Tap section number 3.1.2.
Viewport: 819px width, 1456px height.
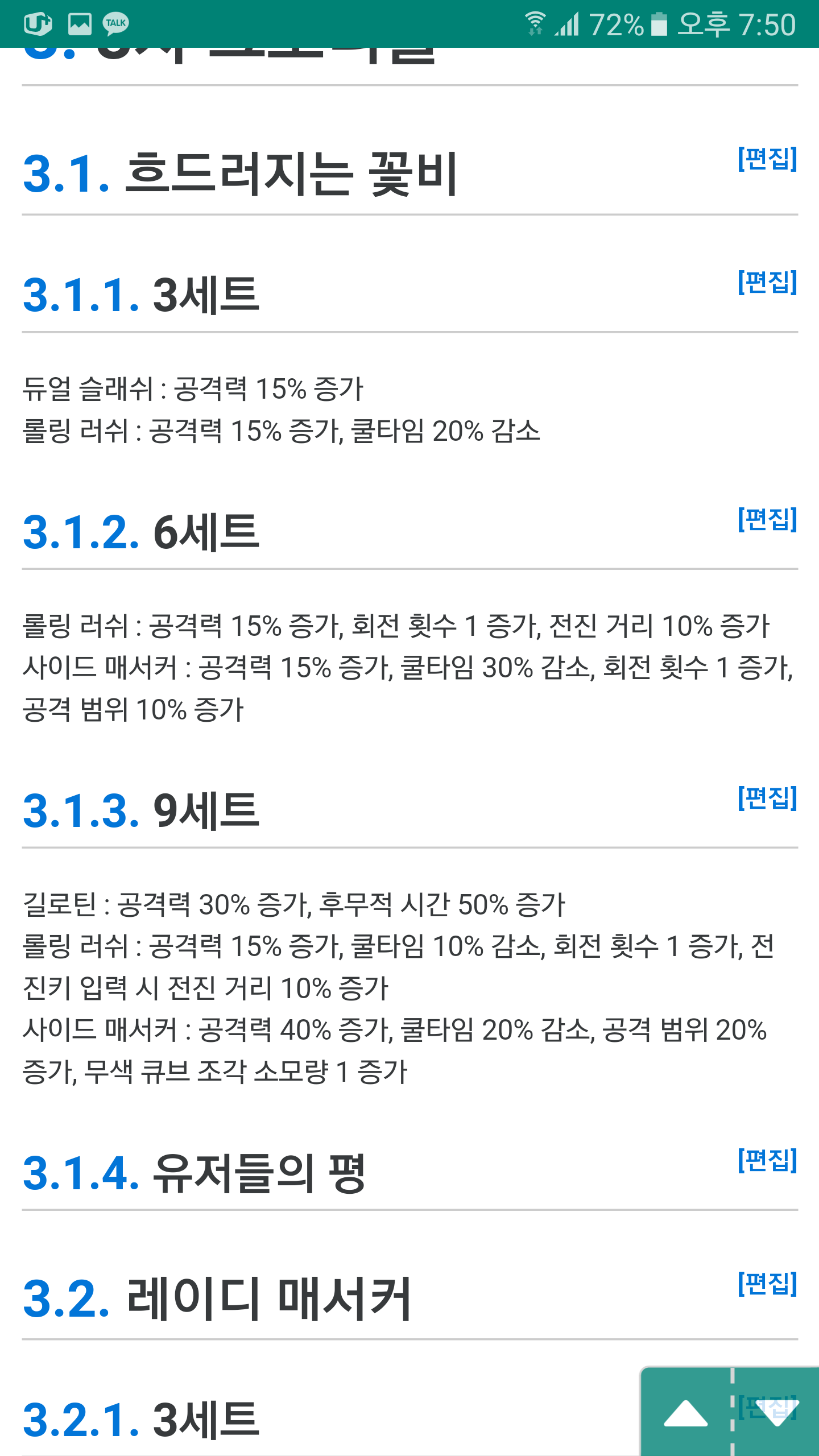point(81,532)
